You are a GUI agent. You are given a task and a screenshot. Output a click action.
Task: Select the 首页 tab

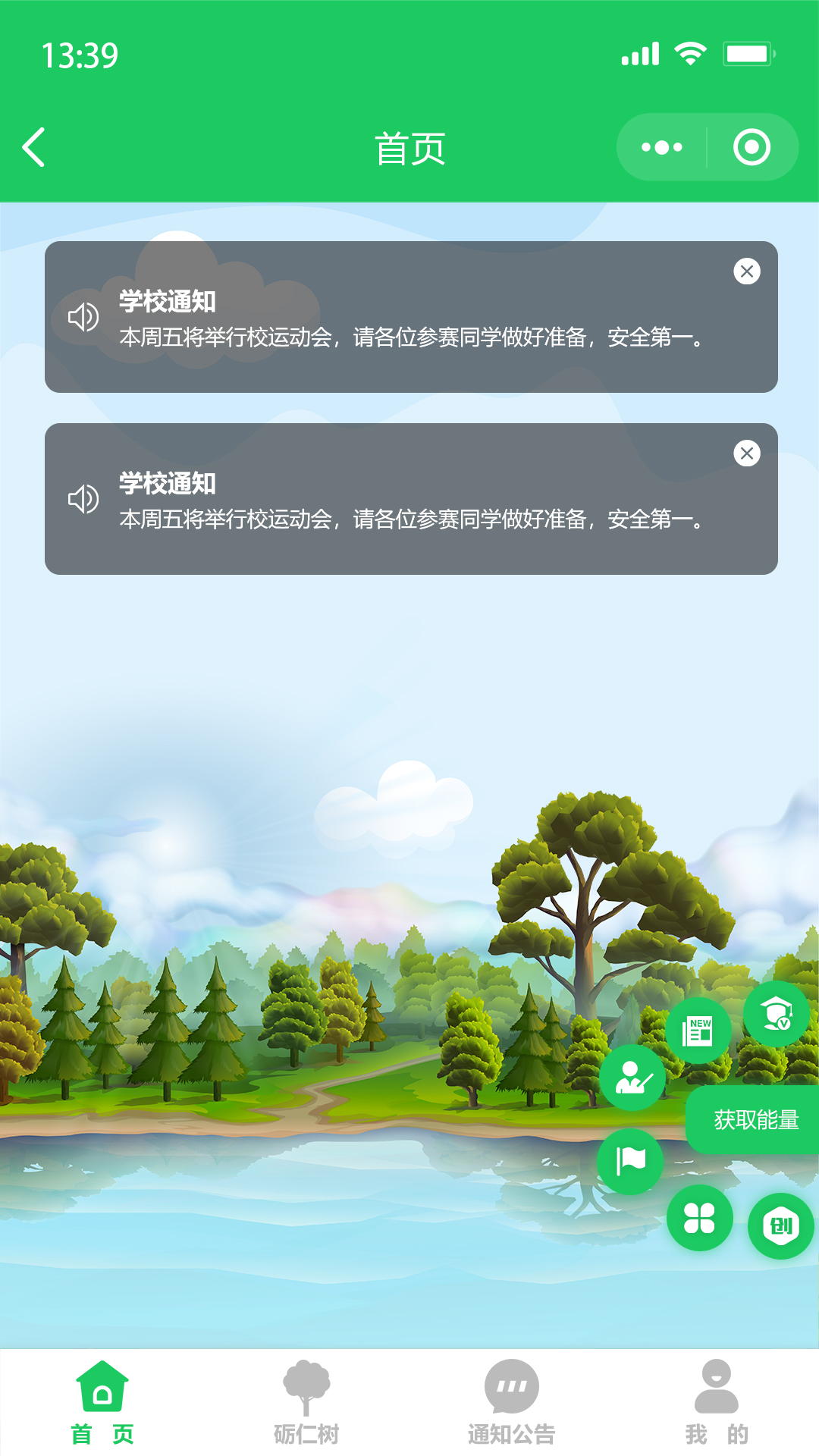(x=102, y=1402)
